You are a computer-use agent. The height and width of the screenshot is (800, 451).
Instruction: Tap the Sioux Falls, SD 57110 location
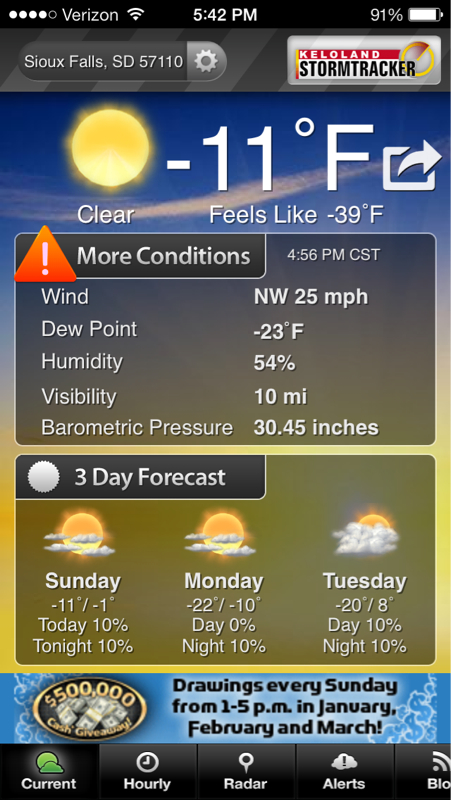[x=104, y=62]
